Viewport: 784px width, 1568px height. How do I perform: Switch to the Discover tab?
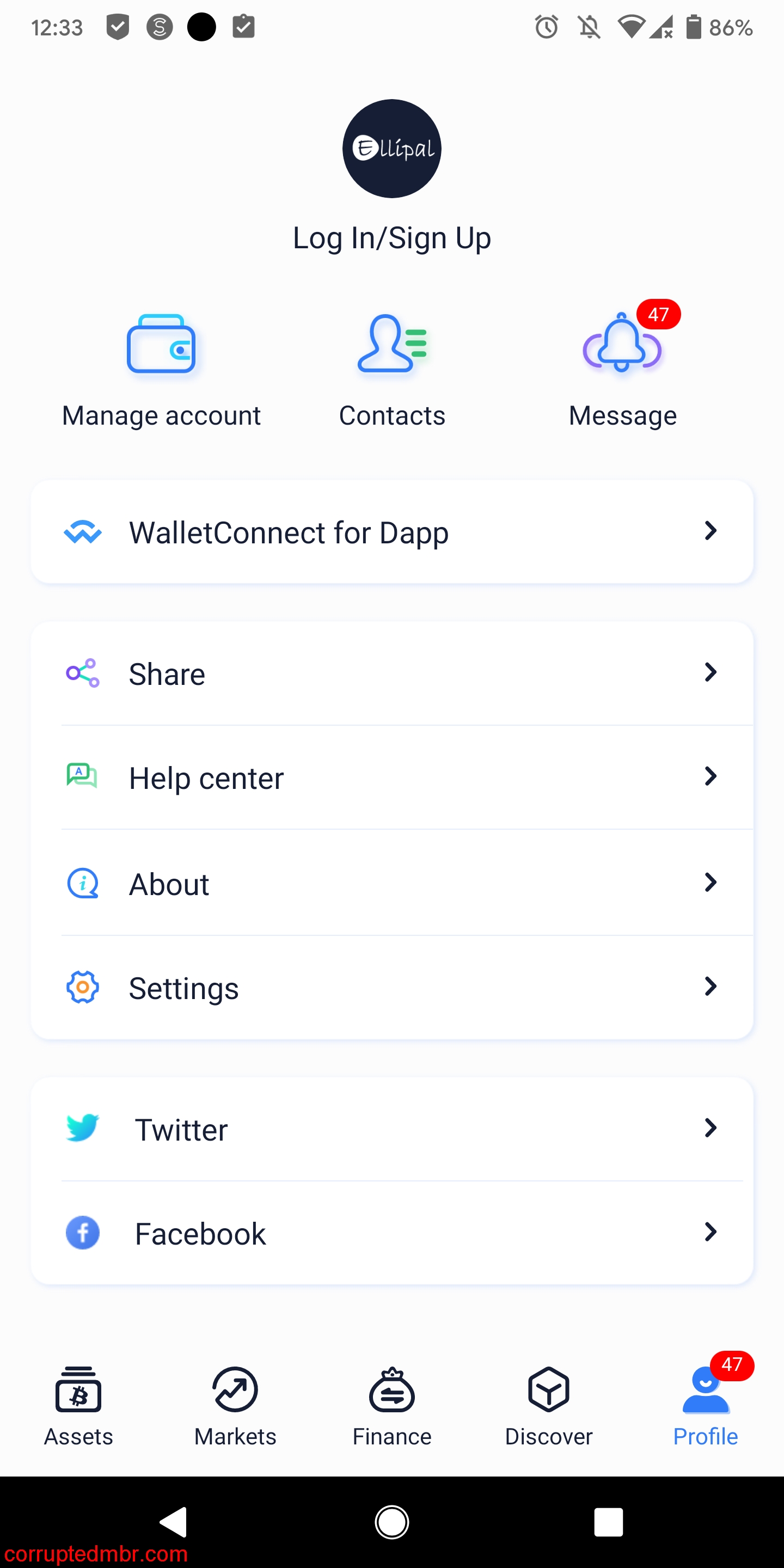point(548,1406)
